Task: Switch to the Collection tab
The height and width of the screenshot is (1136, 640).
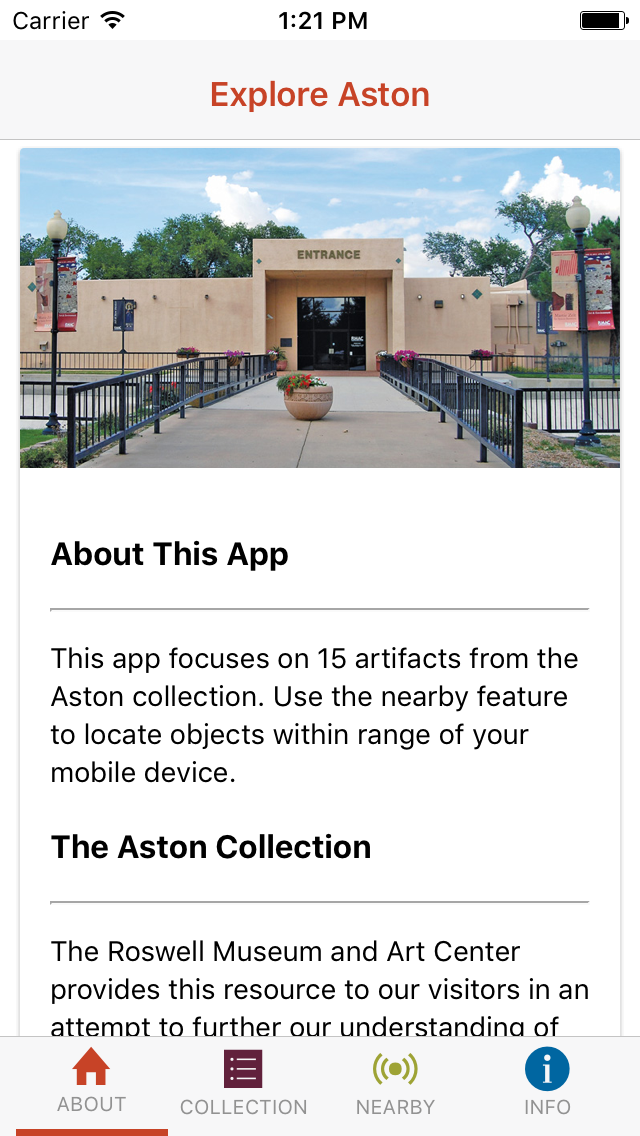Action: (x=243, y=1084)
